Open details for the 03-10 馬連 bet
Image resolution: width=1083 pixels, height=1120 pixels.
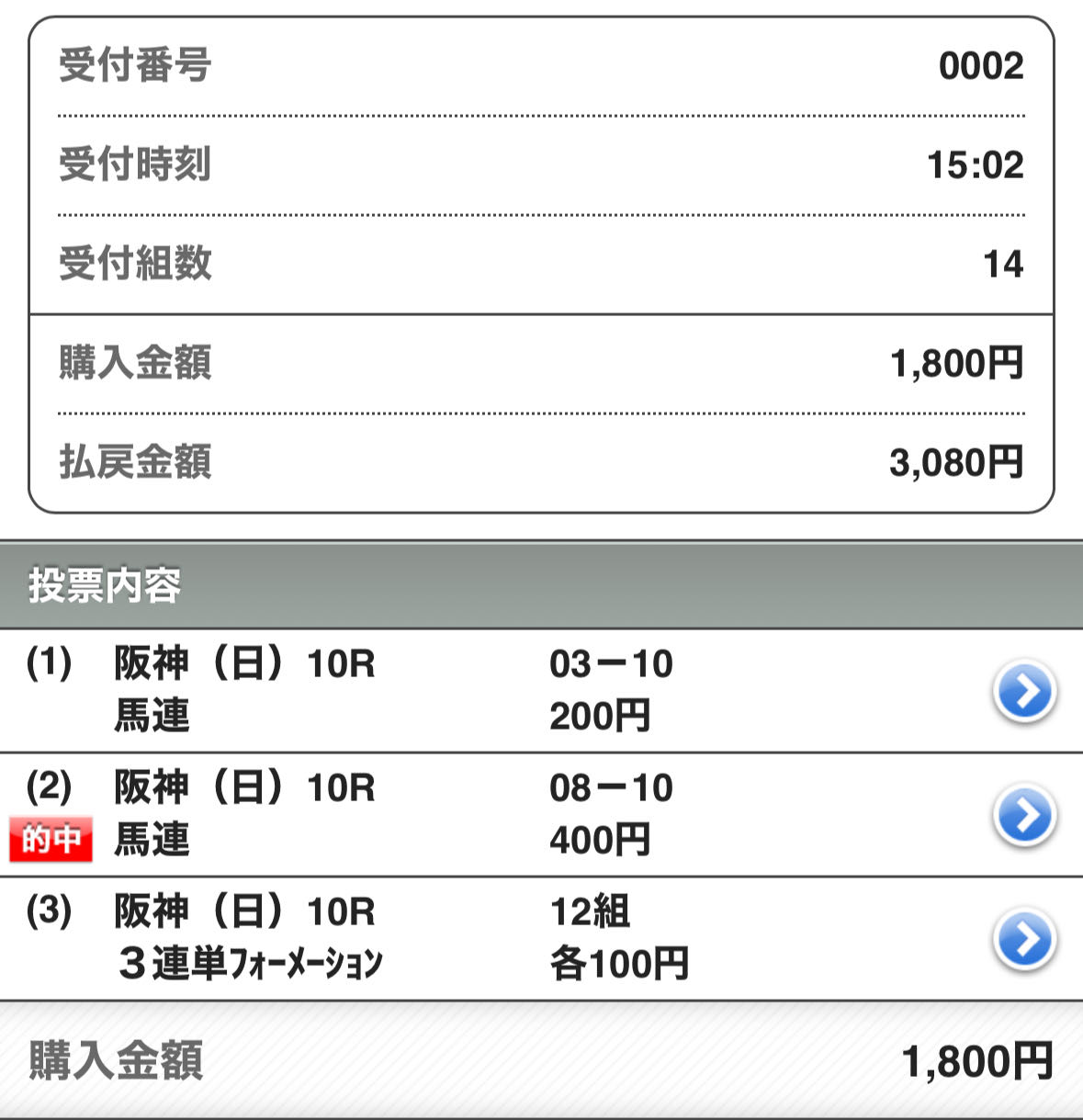coord(1024,690)
